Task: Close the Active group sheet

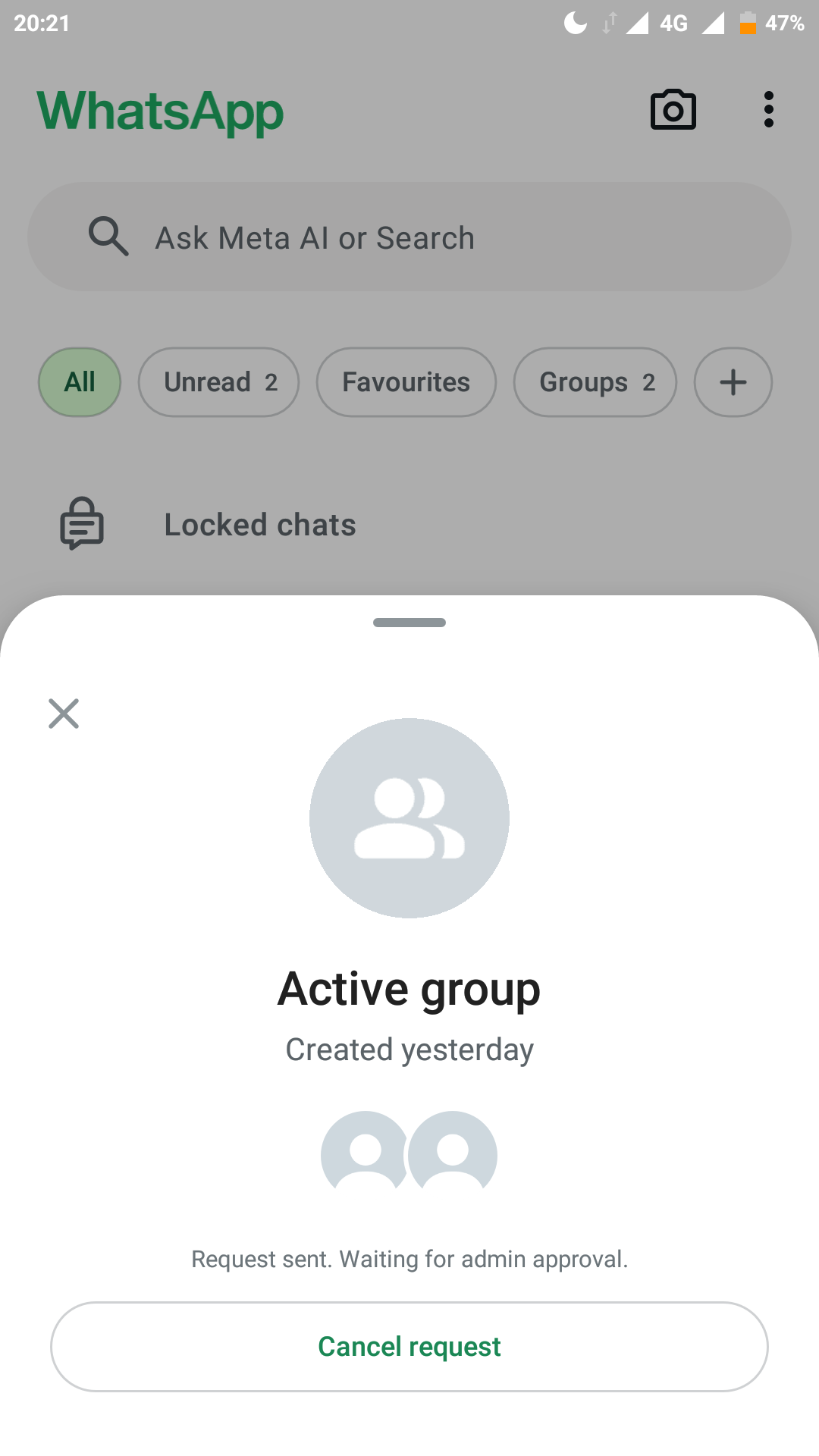Action: (64, 714)
